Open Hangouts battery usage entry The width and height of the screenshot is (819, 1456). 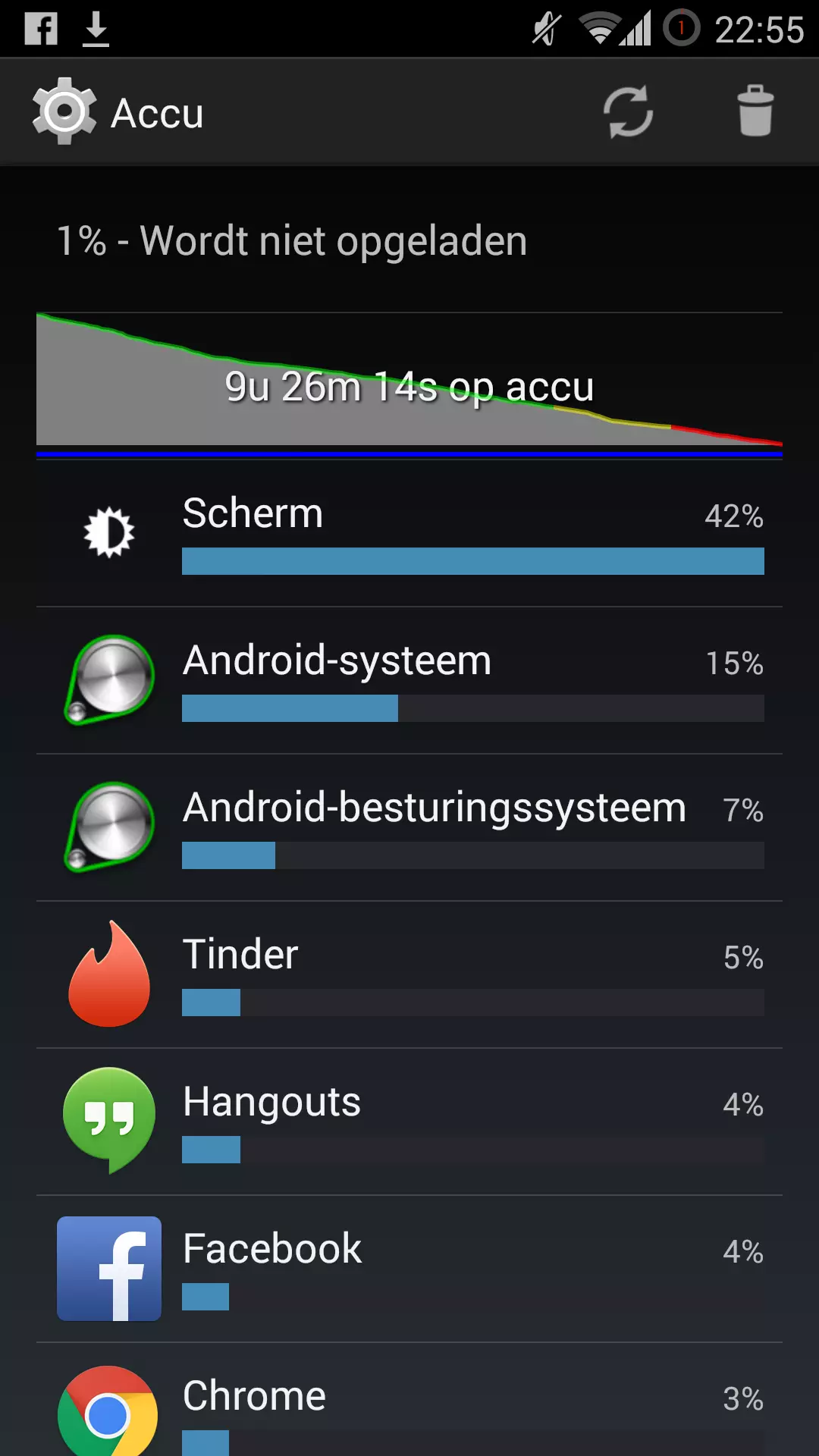pyautogui.click(x=409, y=1121)
